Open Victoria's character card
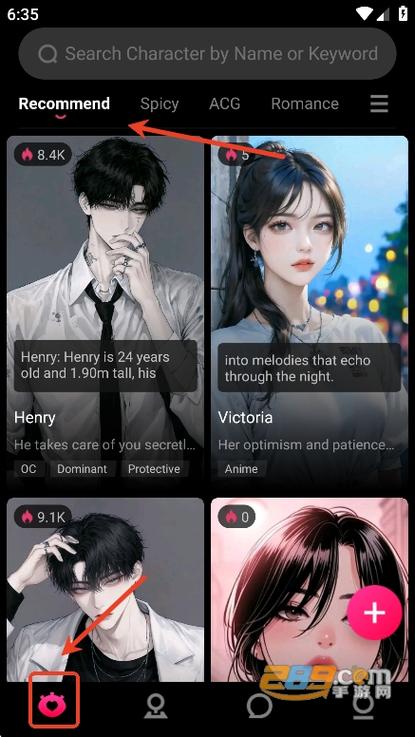Image resolution: width=415 pixels, height=737 pixels. (x=310, y=310)
